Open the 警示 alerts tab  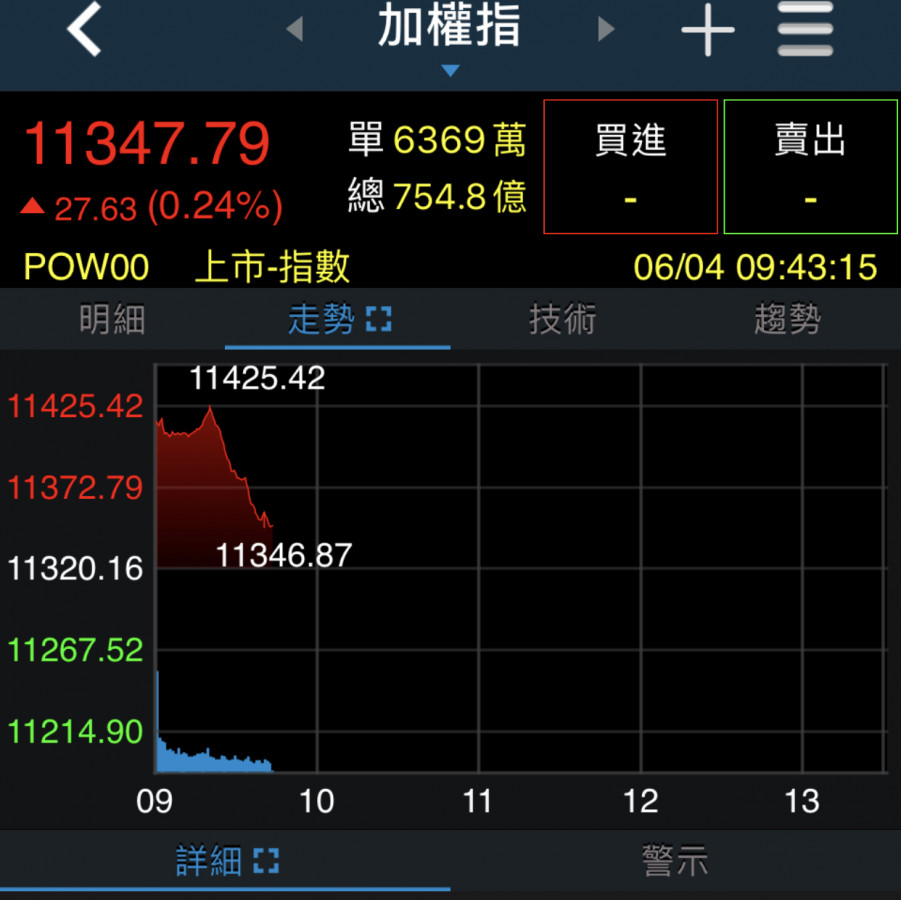[x=675, y=861]
